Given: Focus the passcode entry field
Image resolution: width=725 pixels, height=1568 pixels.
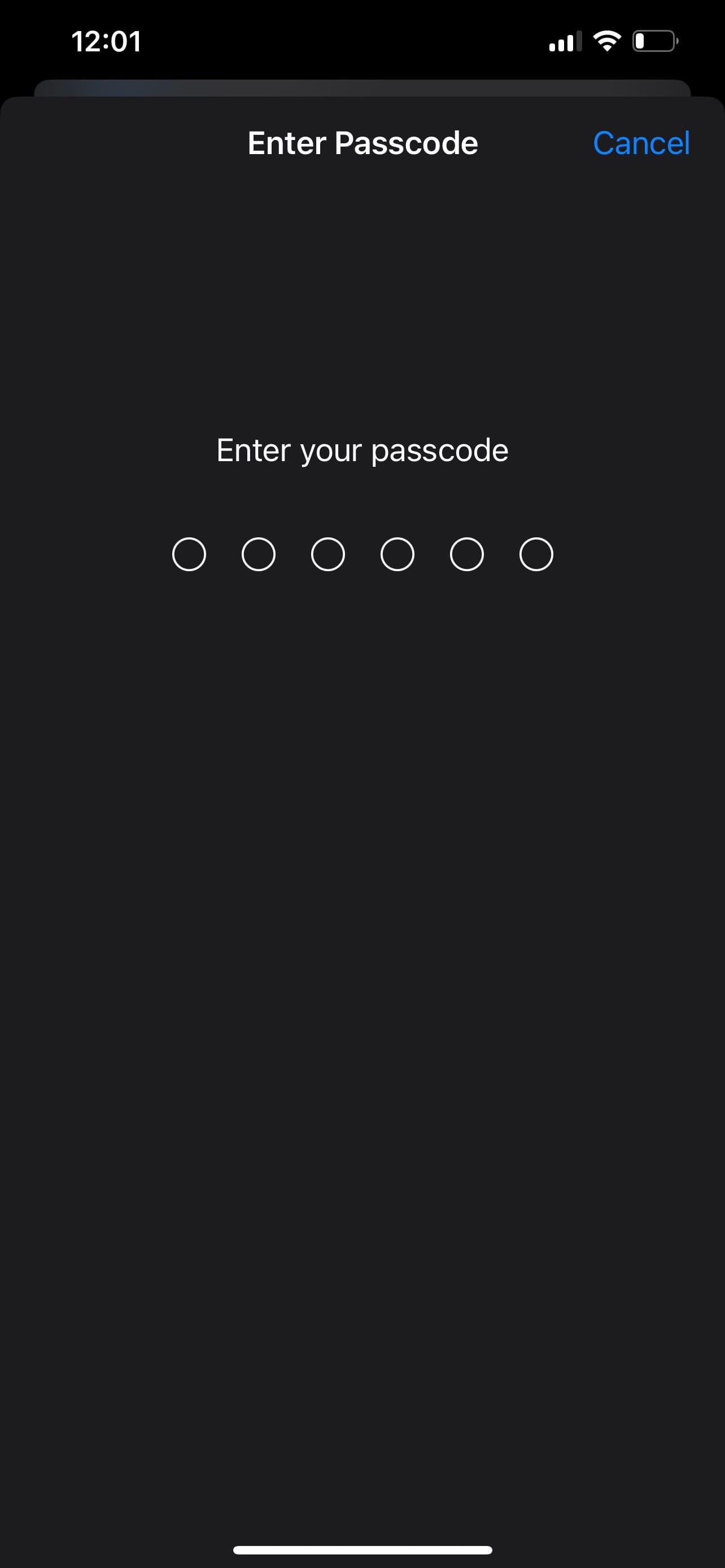Looking at the screenshot, I should pos(362,554).
